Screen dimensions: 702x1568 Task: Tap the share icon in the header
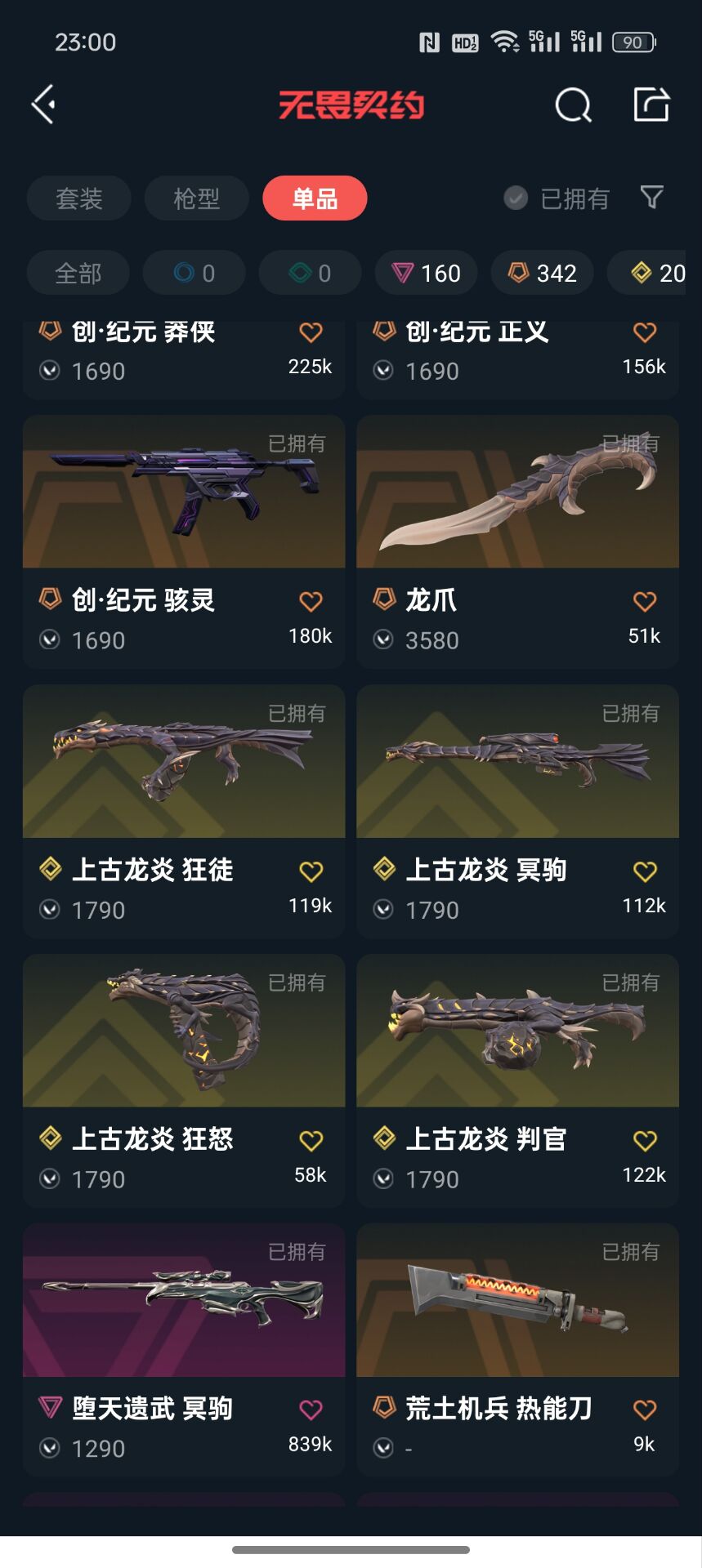651,105
